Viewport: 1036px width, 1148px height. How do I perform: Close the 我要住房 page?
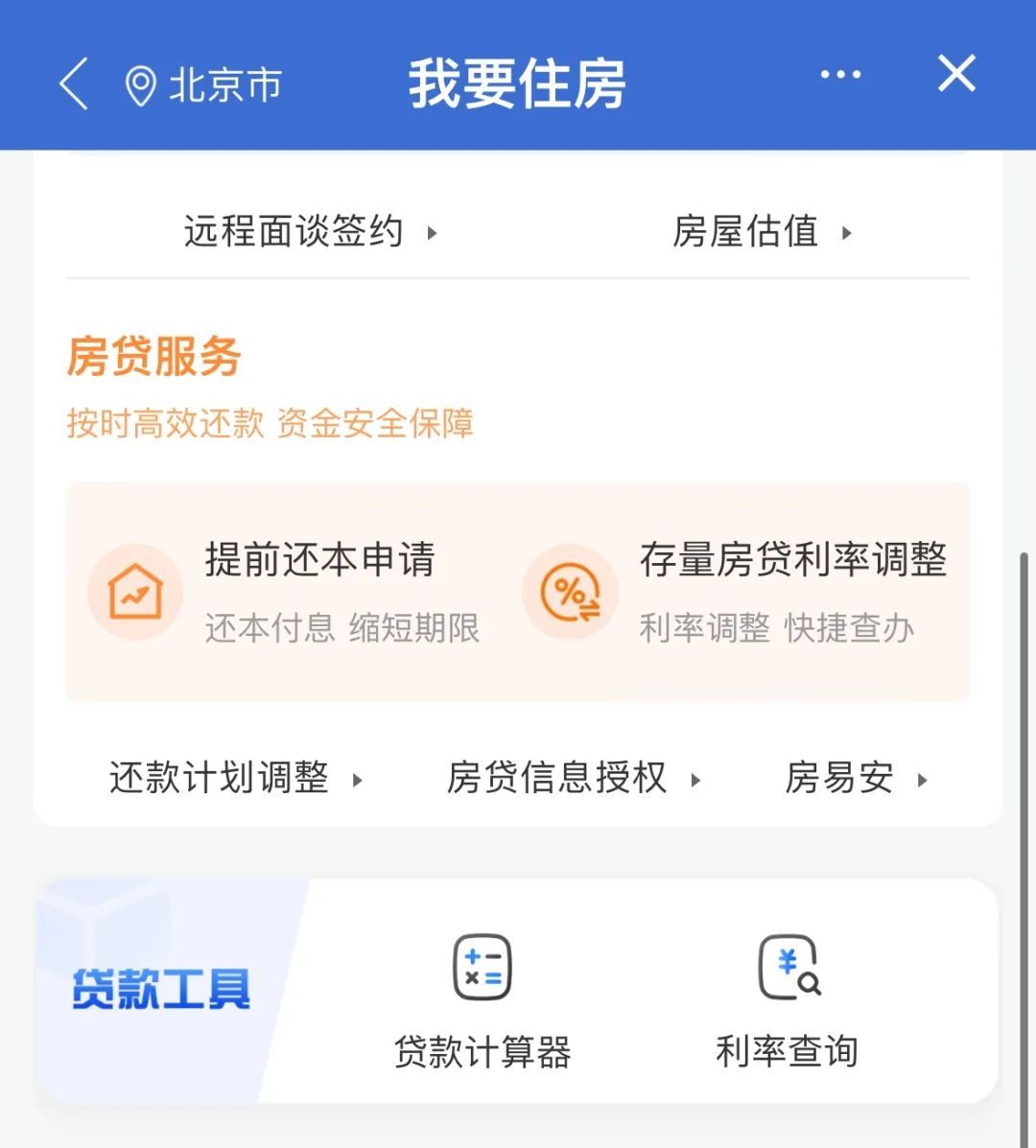point(957,73)
